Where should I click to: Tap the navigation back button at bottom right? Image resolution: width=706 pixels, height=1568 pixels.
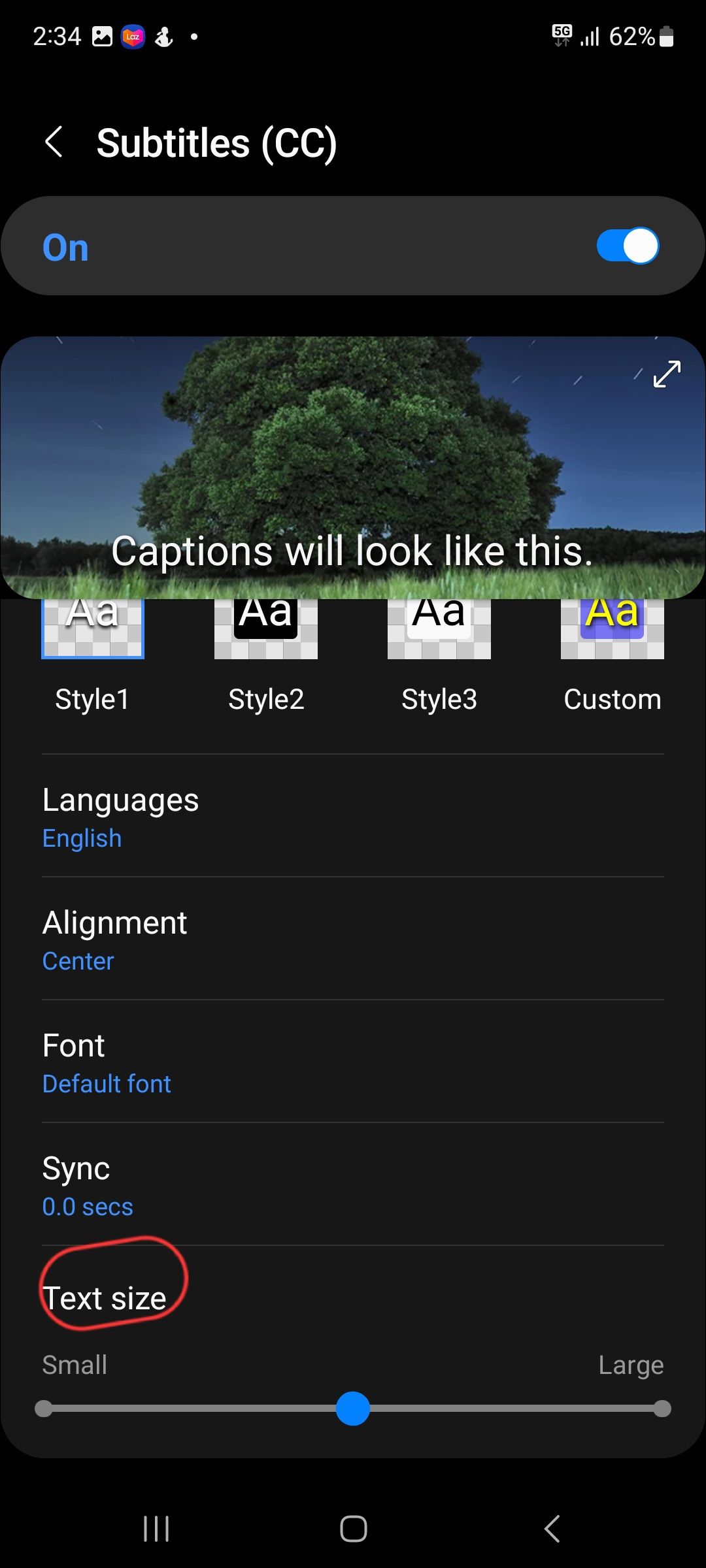552,1529
